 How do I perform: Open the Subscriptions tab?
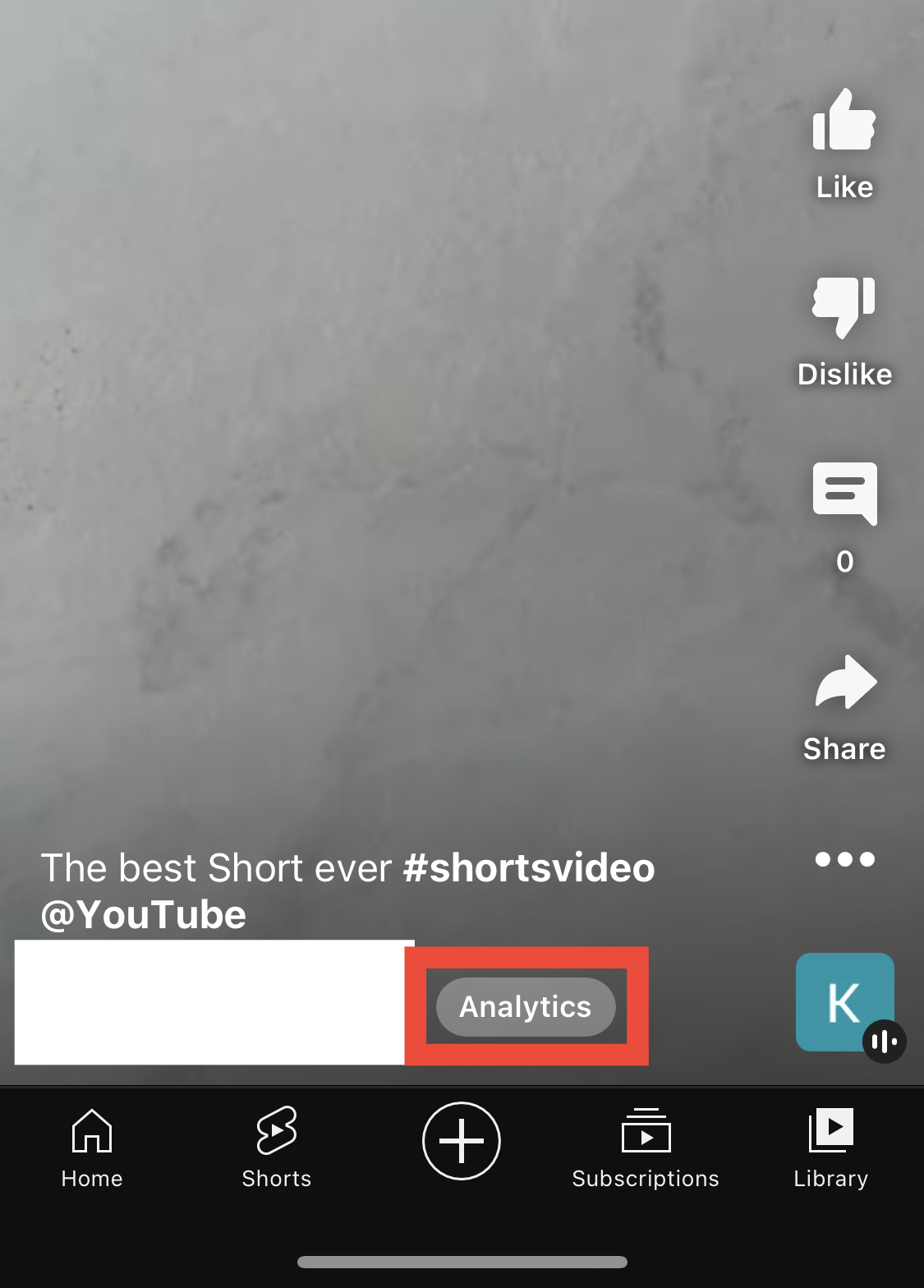click(646, 1148)
